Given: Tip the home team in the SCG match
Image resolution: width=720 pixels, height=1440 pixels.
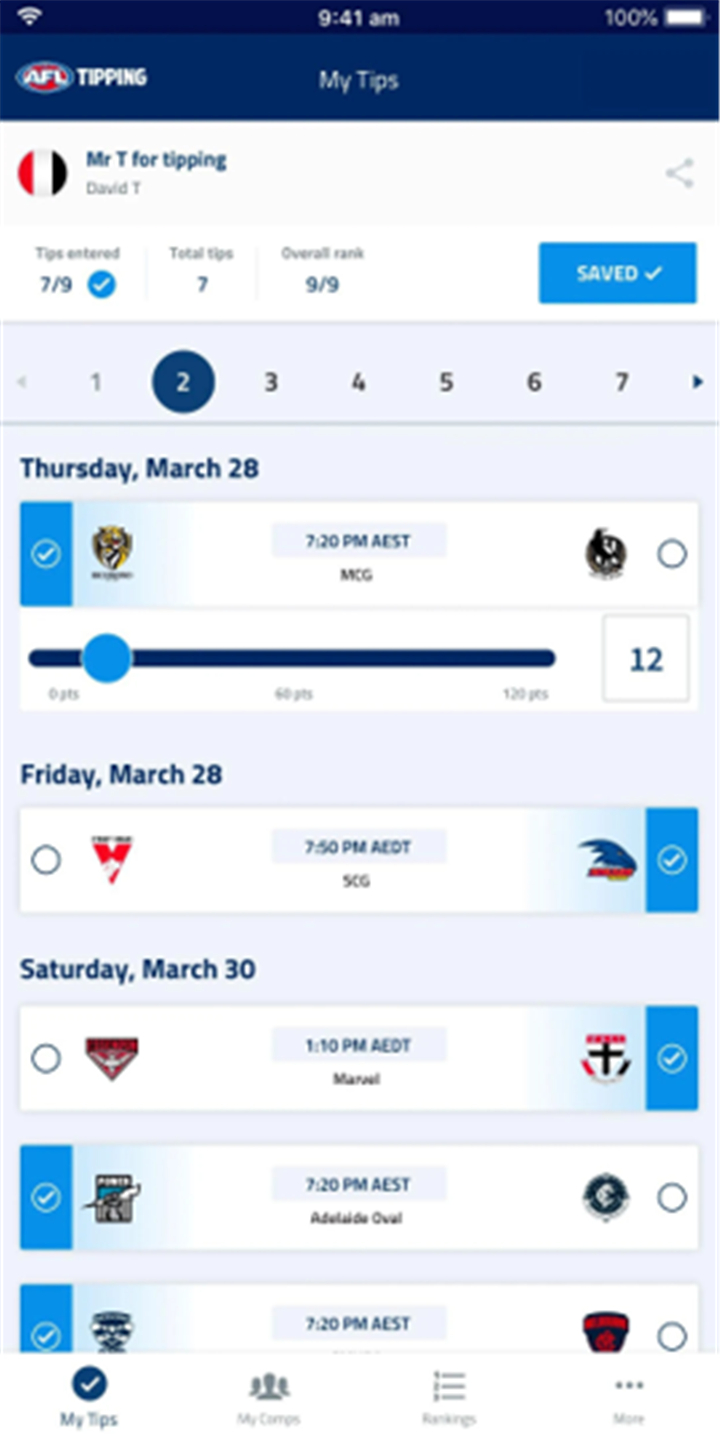Looking at the screenshot, I should coord(46,860).
